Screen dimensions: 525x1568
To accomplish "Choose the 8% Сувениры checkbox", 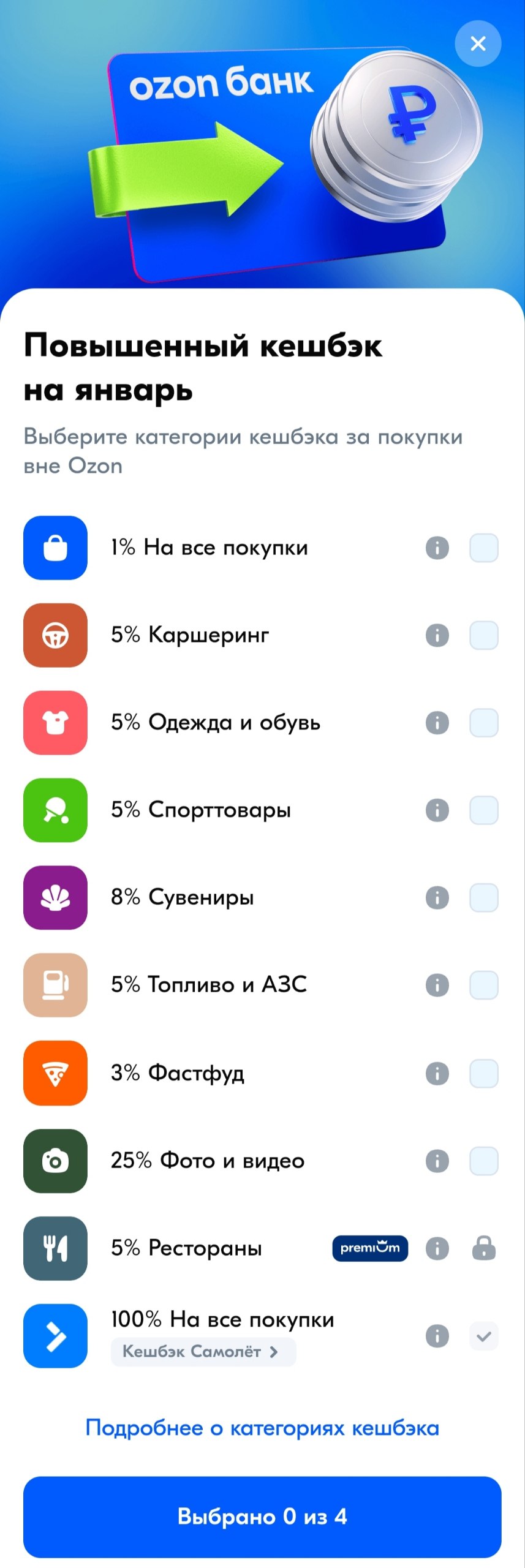I will point(483,898).
